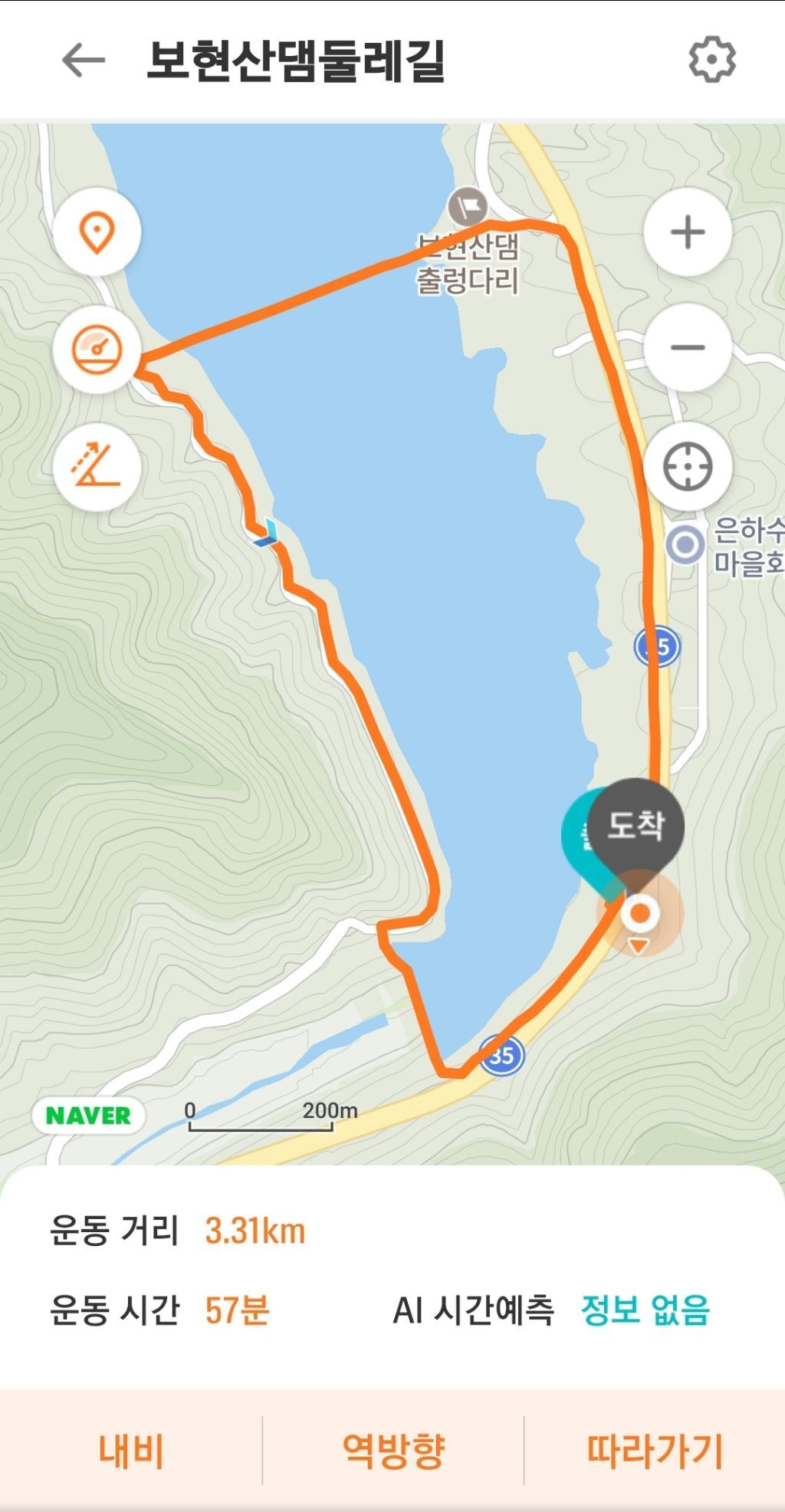Screen dimensions: 785x1512
Task: Zoom in the map with plus
Action: pos(688,232)
